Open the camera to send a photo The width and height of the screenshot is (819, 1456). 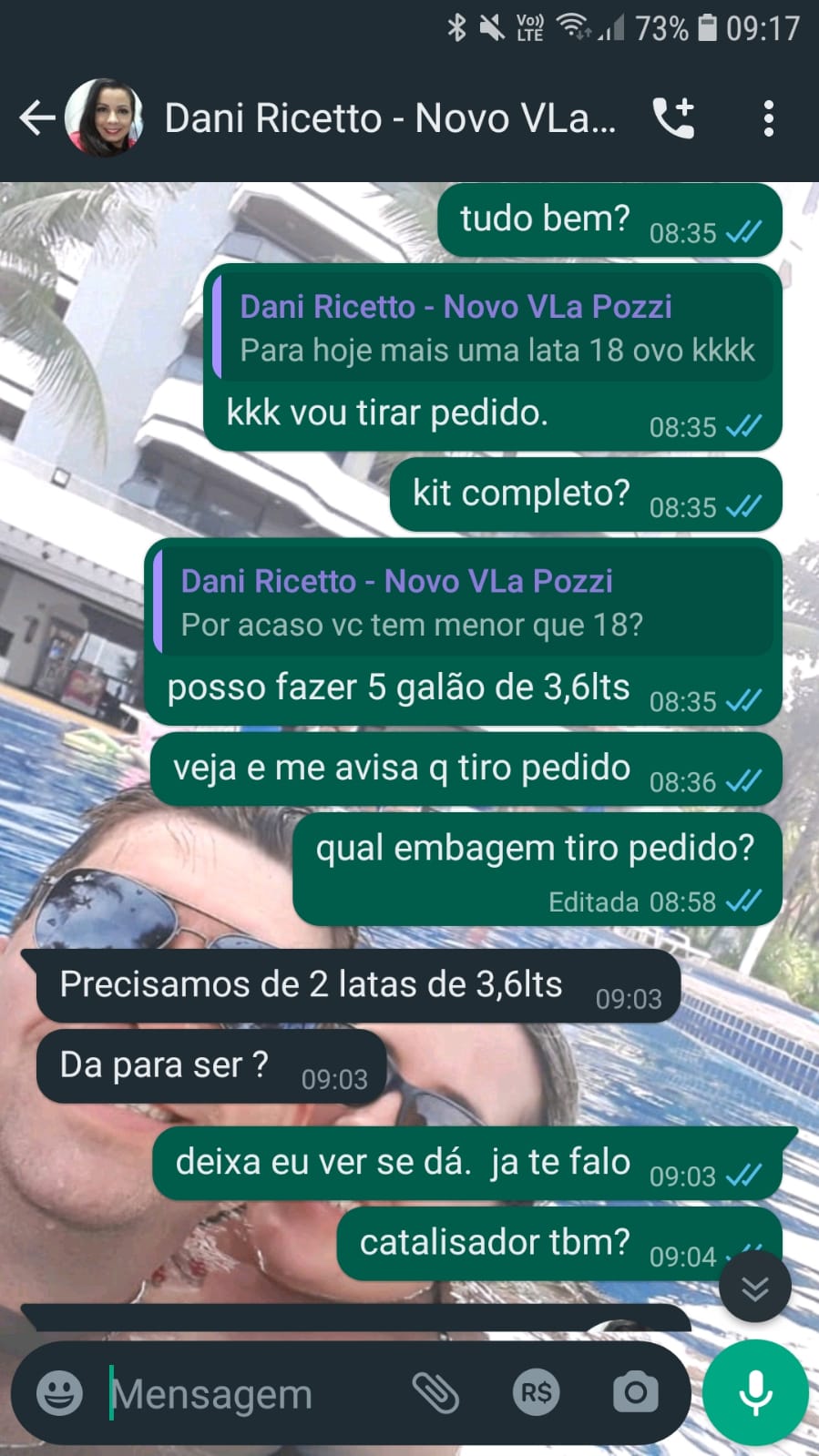(x=635, y=1393)
